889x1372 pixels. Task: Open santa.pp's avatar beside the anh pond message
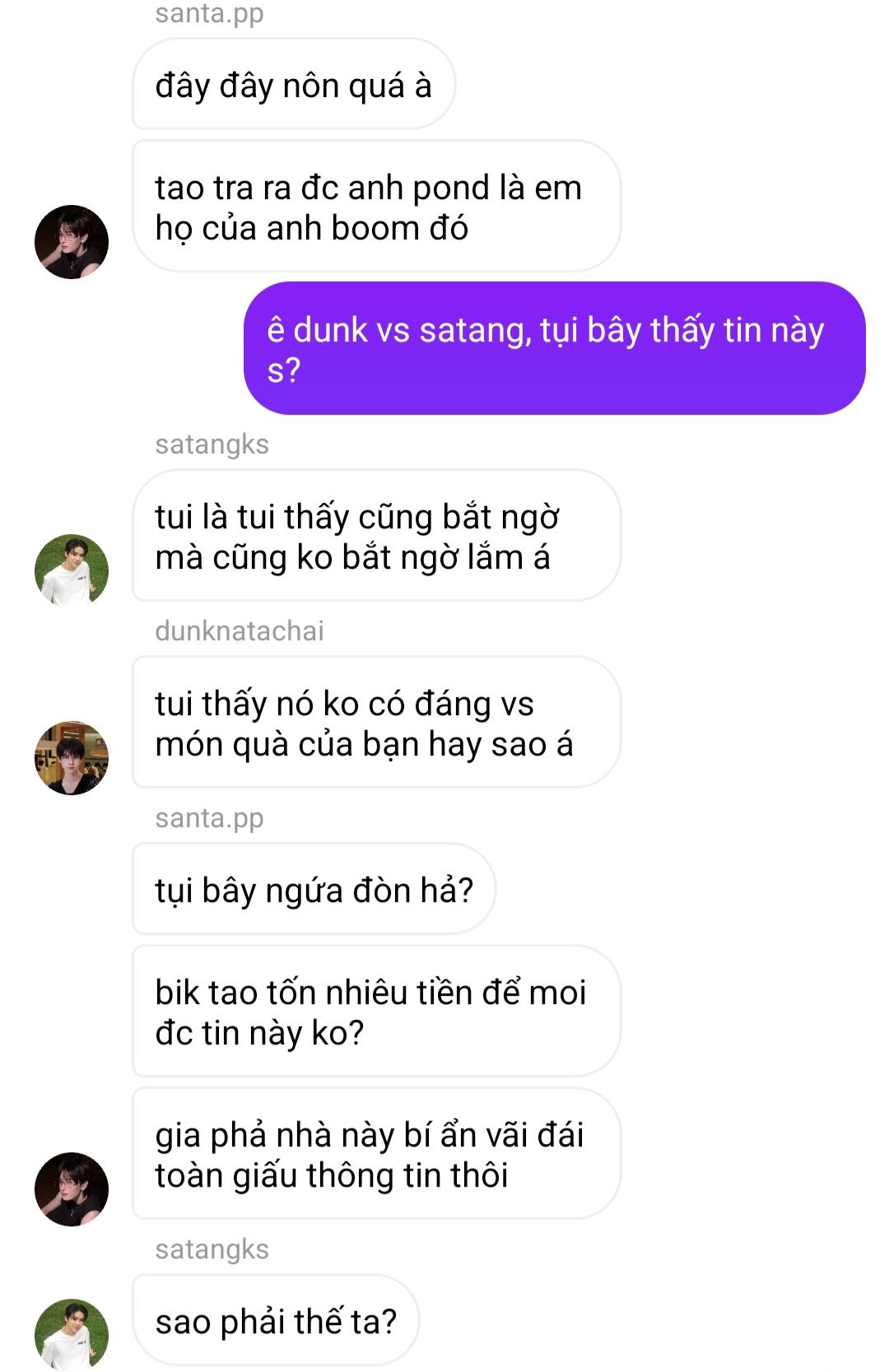(x=72, y=242)
